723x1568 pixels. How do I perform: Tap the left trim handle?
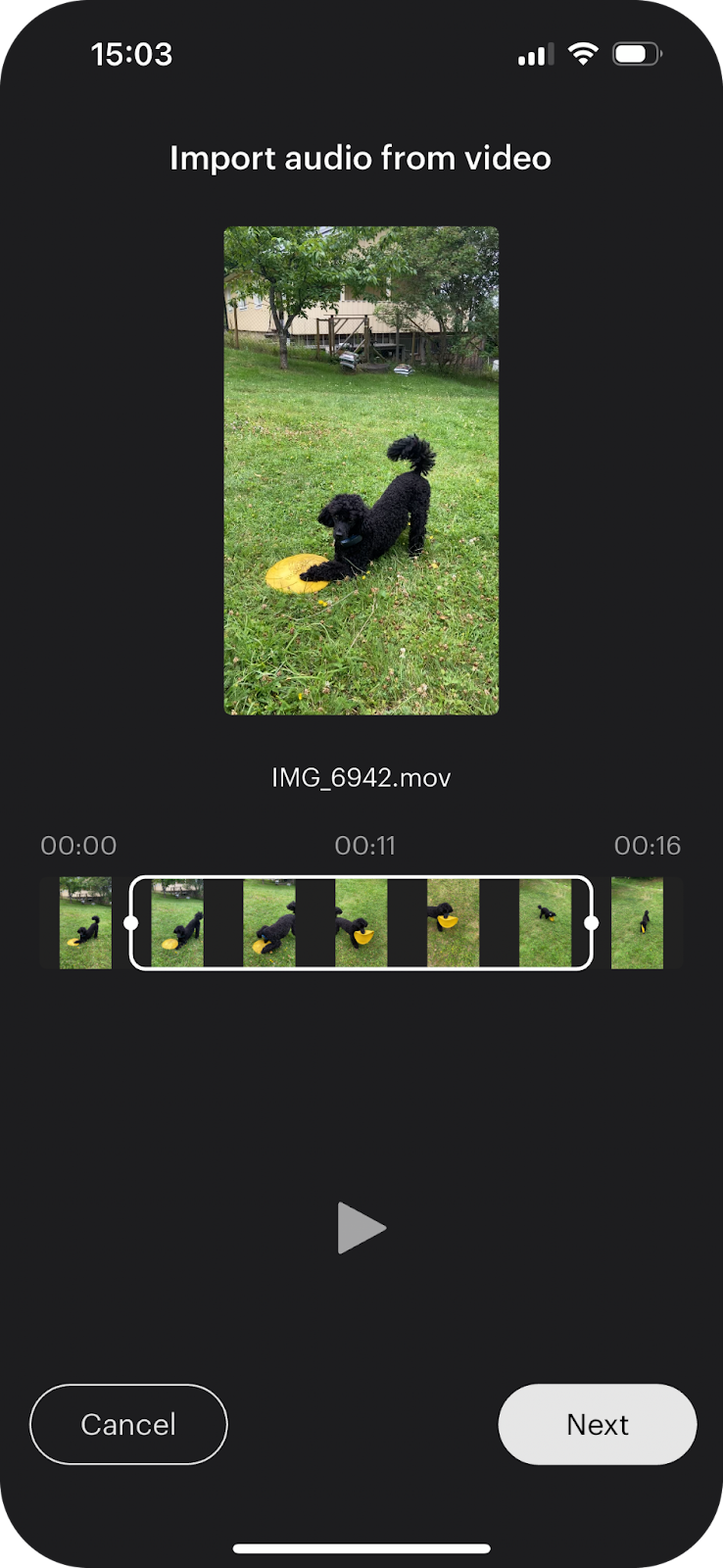(131, 922)
